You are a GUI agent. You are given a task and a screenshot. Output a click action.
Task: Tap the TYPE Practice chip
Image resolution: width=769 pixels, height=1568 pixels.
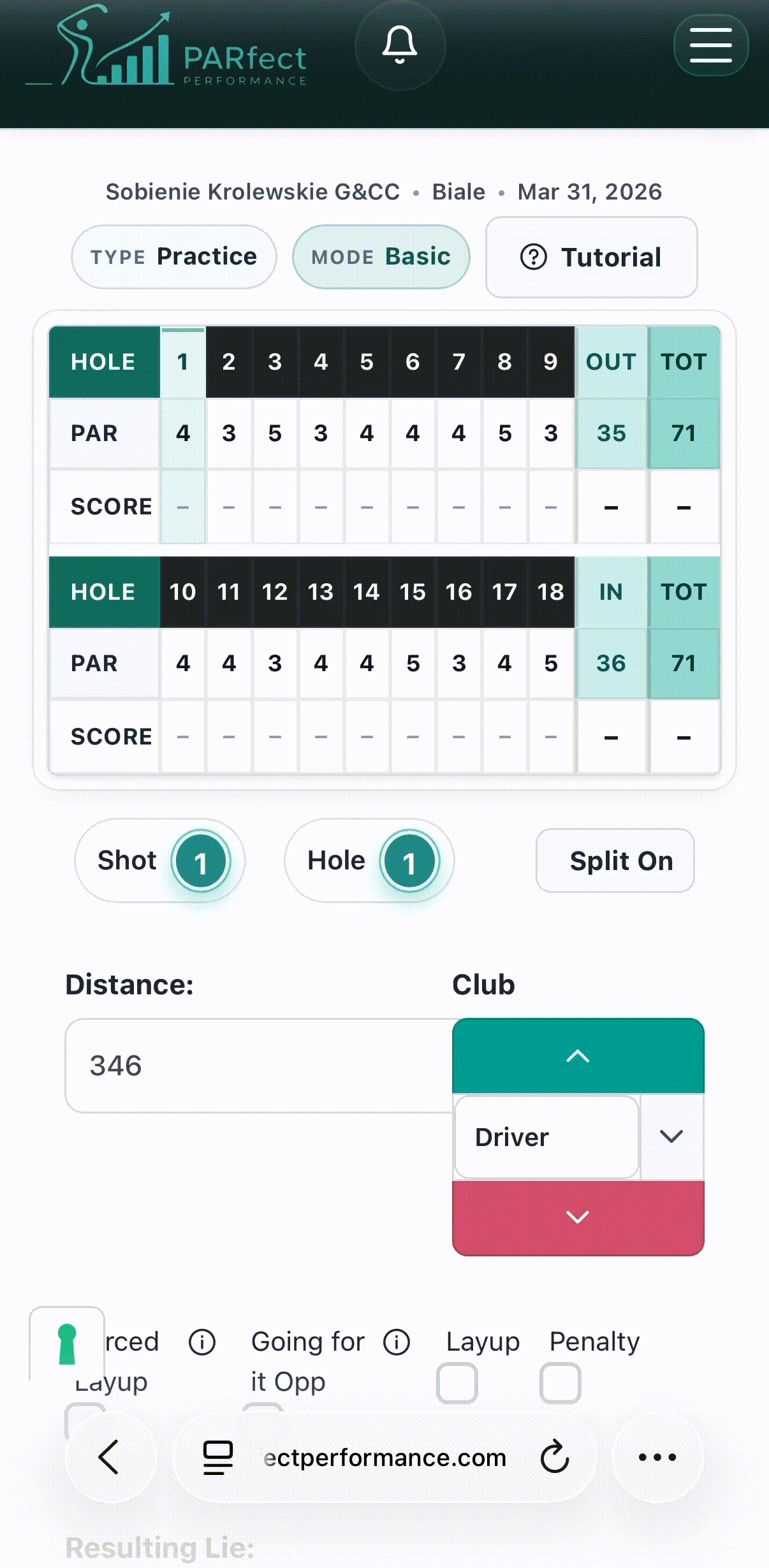173,257
